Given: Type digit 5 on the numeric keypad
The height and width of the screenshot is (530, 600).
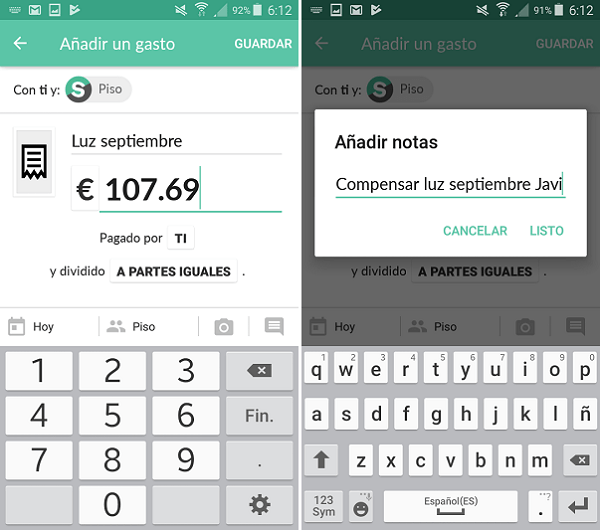Looking at the screenshot, I should [112, 415].
